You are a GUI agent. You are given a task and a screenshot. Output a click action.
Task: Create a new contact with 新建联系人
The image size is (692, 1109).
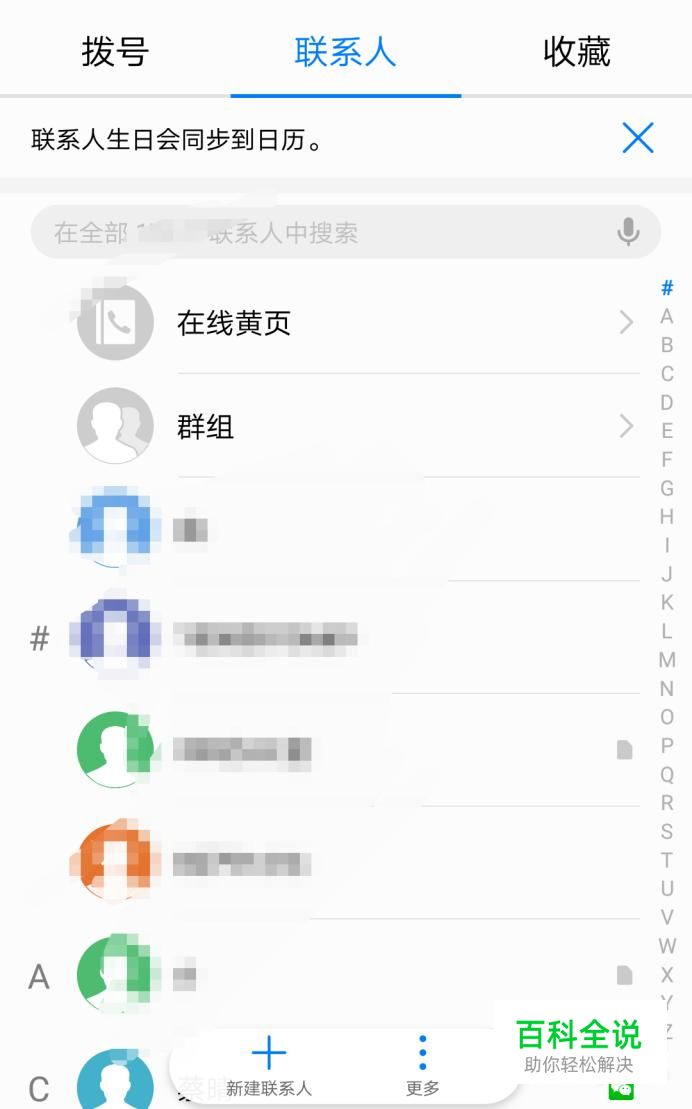pyautogui.click(x=268, y=1066)
